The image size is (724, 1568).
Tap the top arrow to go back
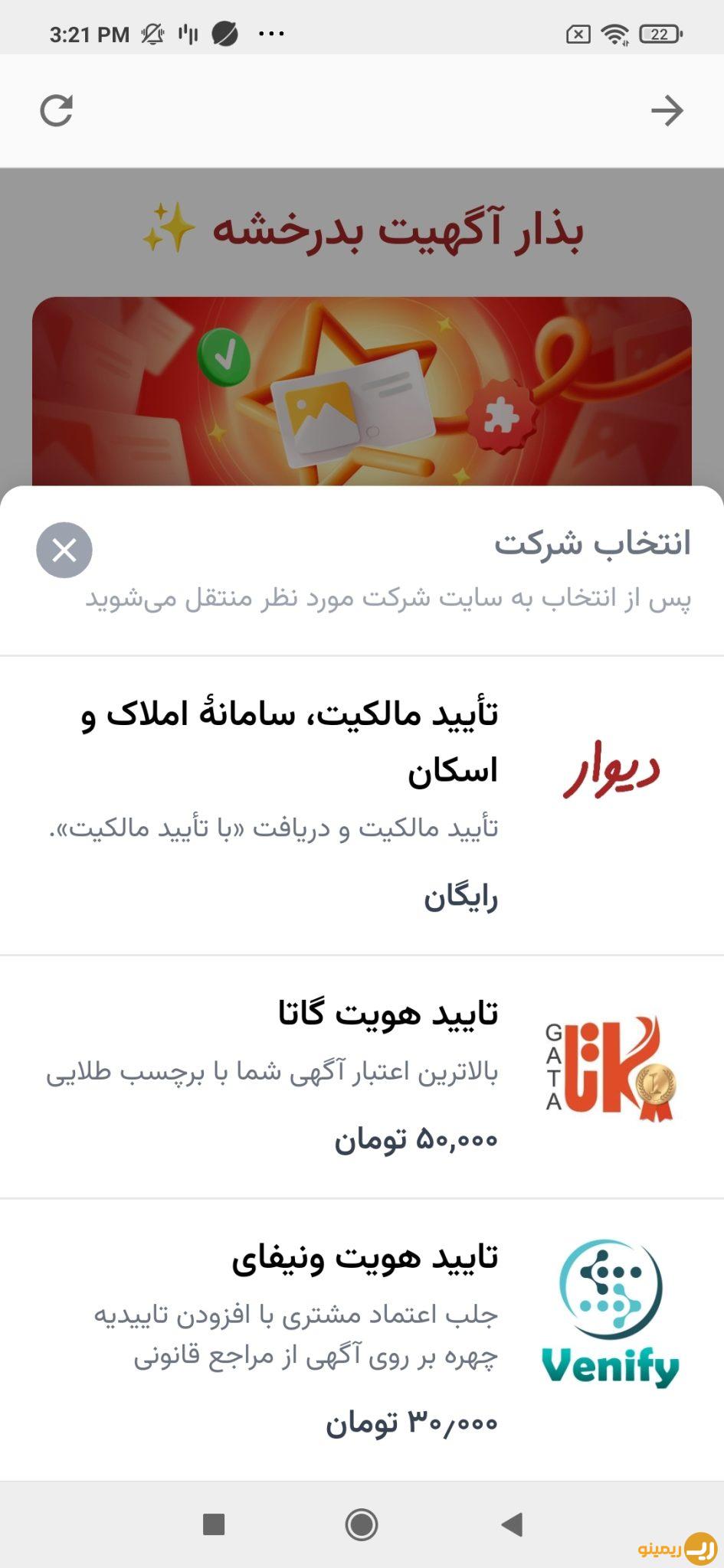click(667, 110)
